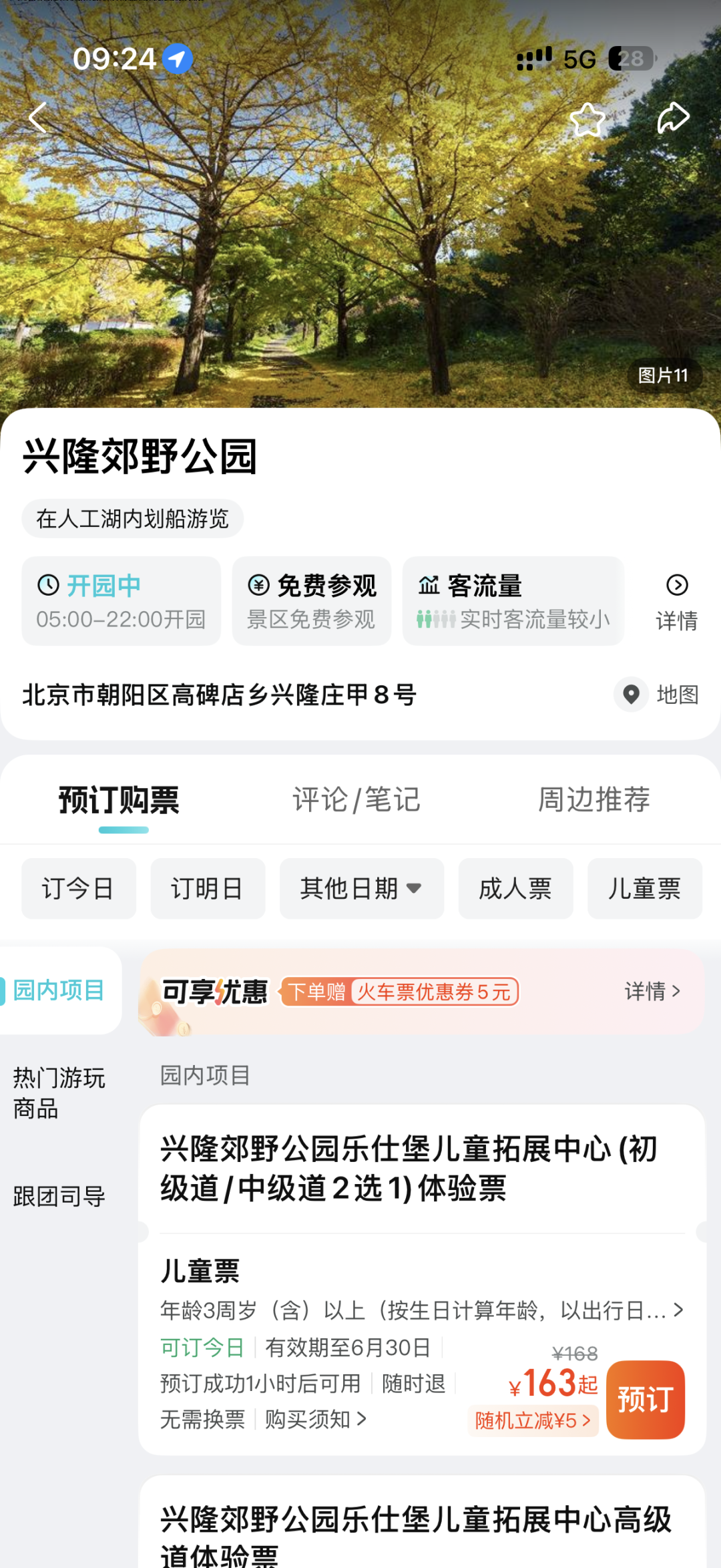The width and height of the screenshot is (721, 1568).
Task: Expand the 其他日期 dropdown
Action: click(361, 888)
